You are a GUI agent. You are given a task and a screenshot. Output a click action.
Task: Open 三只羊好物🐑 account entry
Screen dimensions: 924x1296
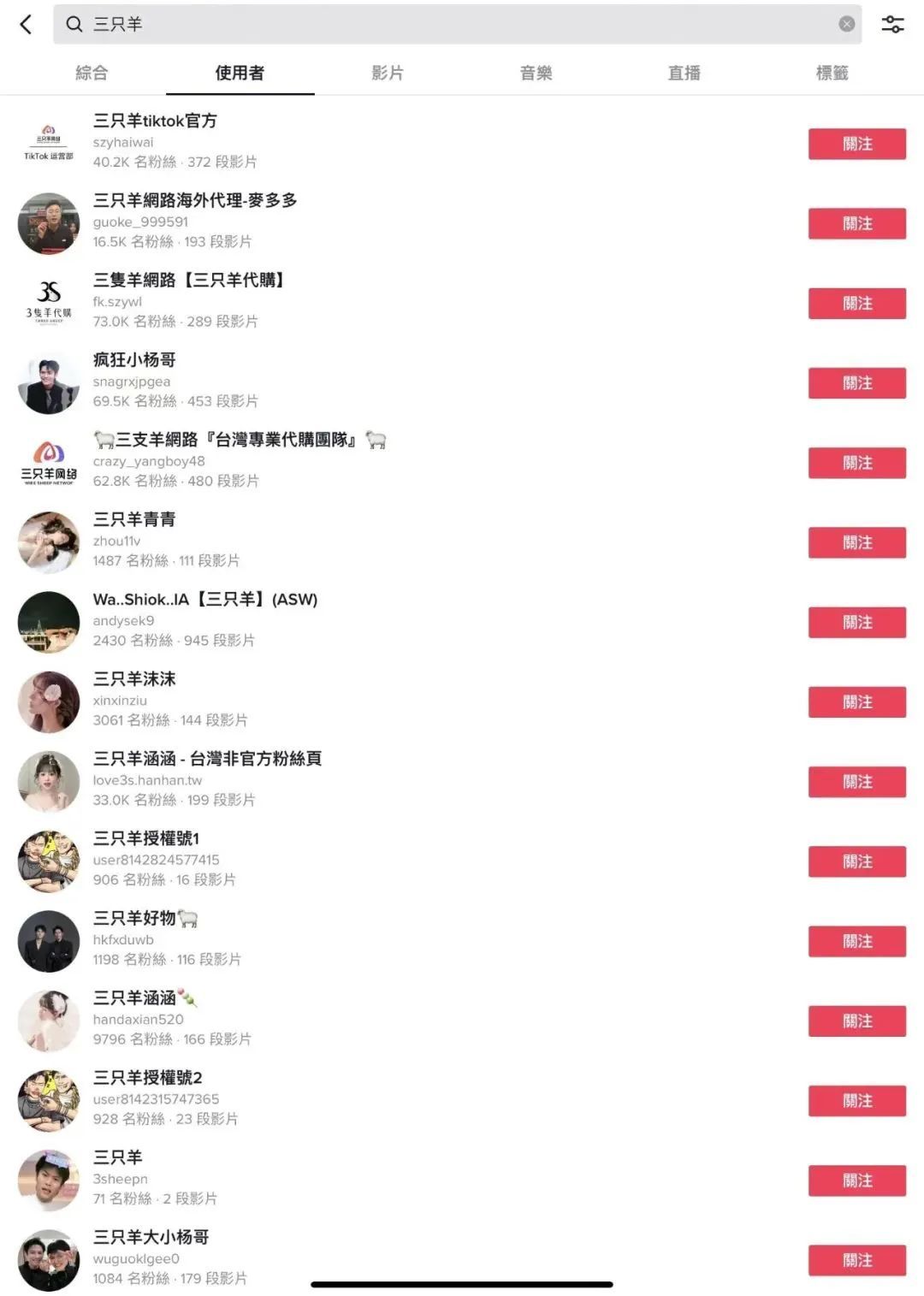[x=145, y=918]
